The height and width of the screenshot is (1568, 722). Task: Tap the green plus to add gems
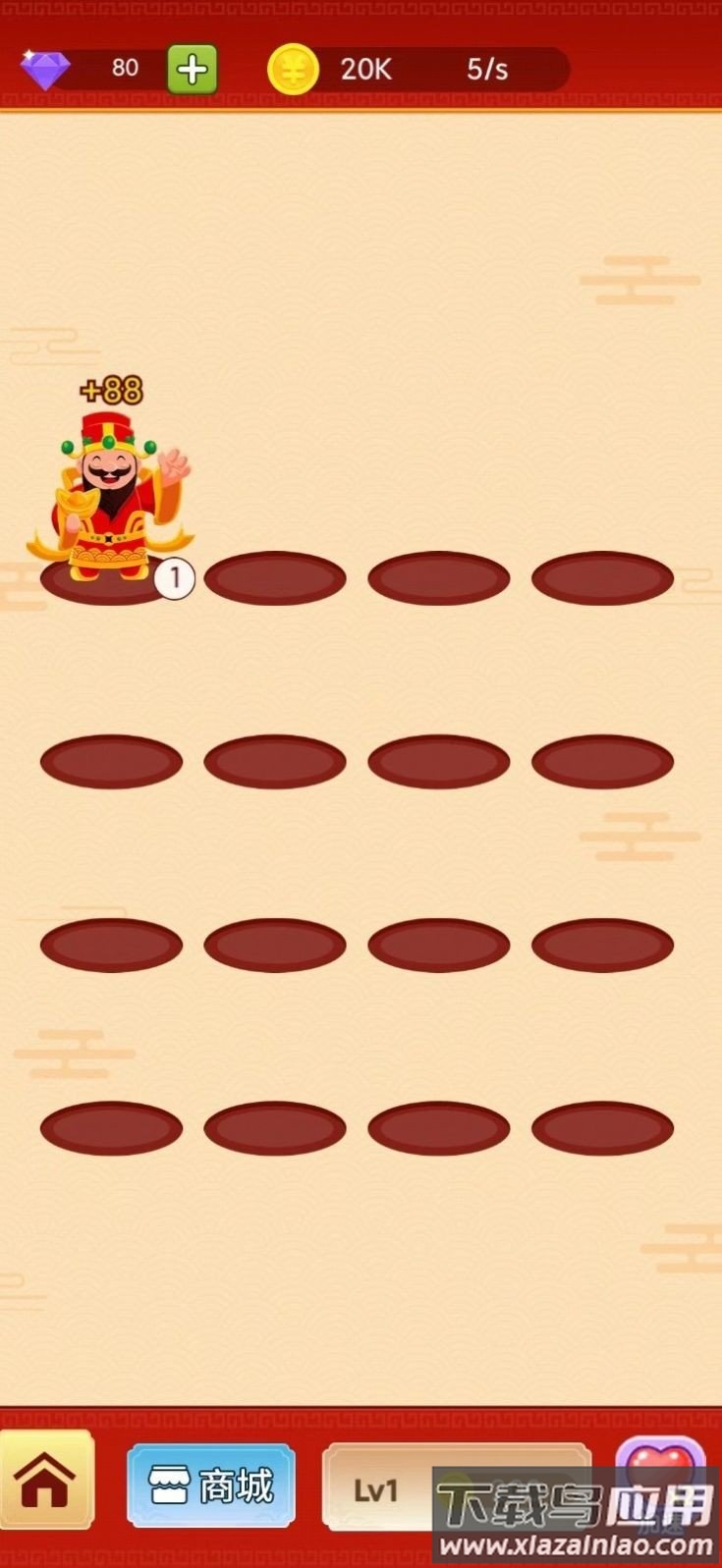coord(192,69)
